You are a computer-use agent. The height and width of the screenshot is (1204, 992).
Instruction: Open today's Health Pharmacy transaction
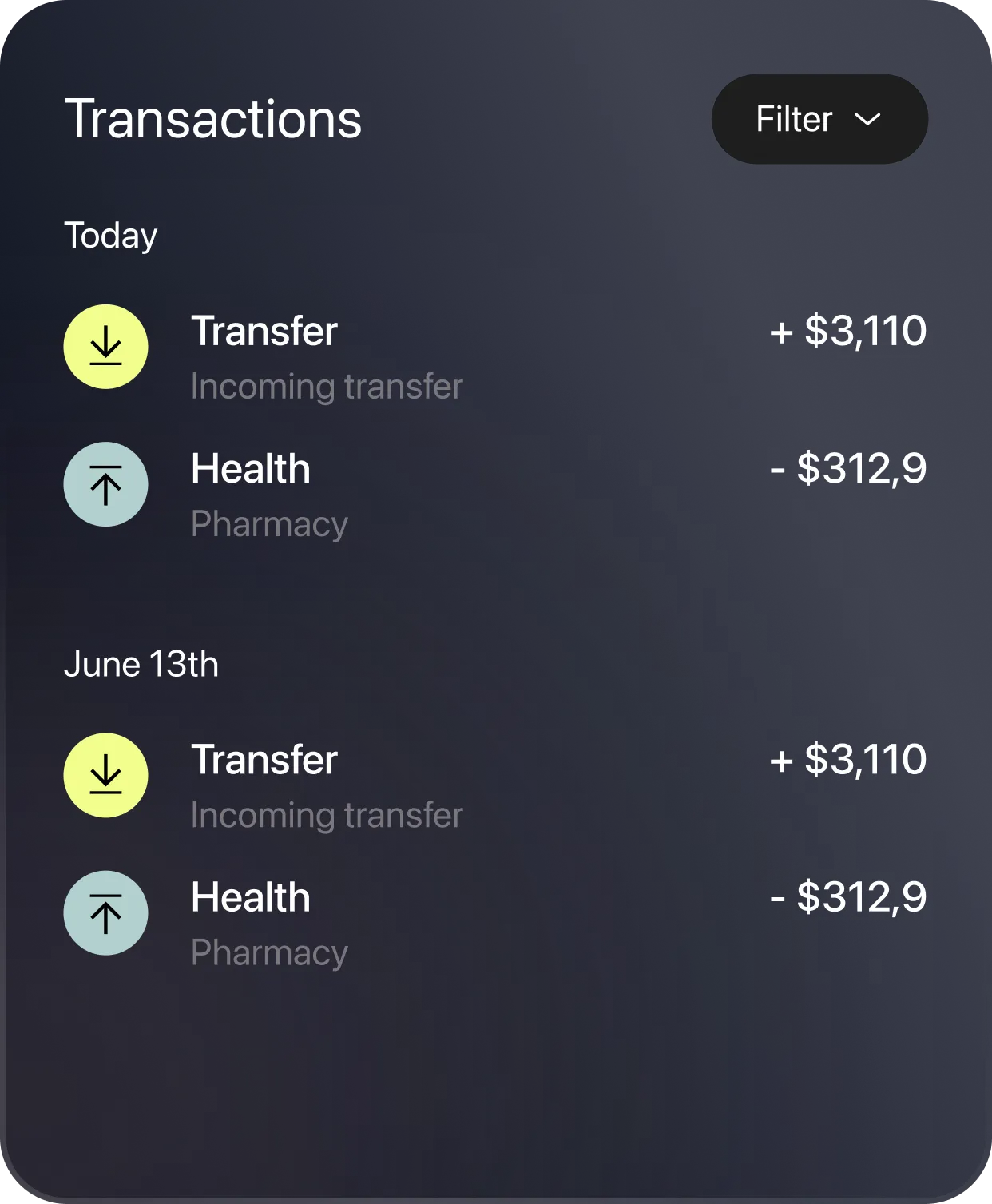click(495, 494)
